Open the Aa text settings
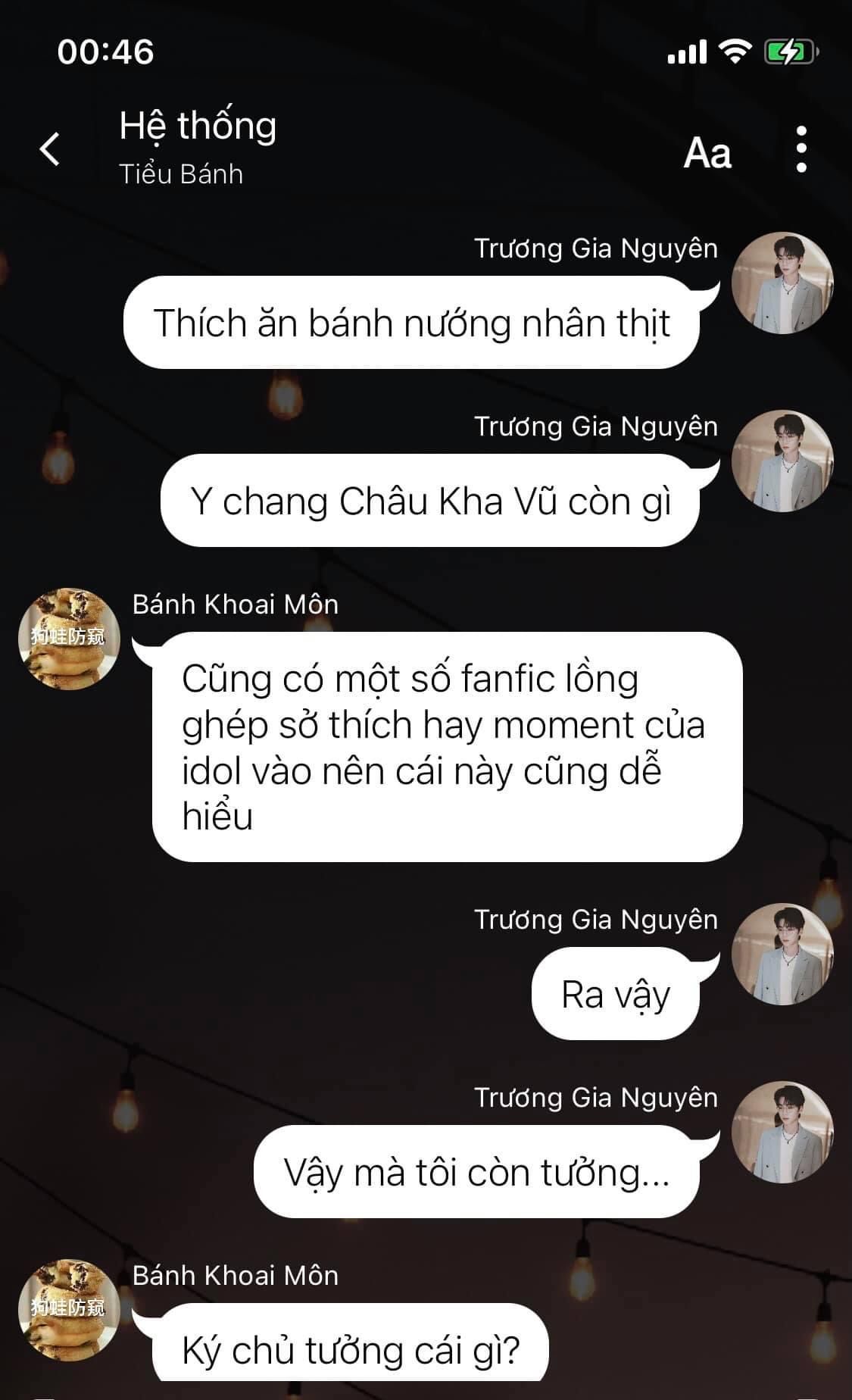The height and width of the screenshot is (1400, 852). [x=707, y=152]
